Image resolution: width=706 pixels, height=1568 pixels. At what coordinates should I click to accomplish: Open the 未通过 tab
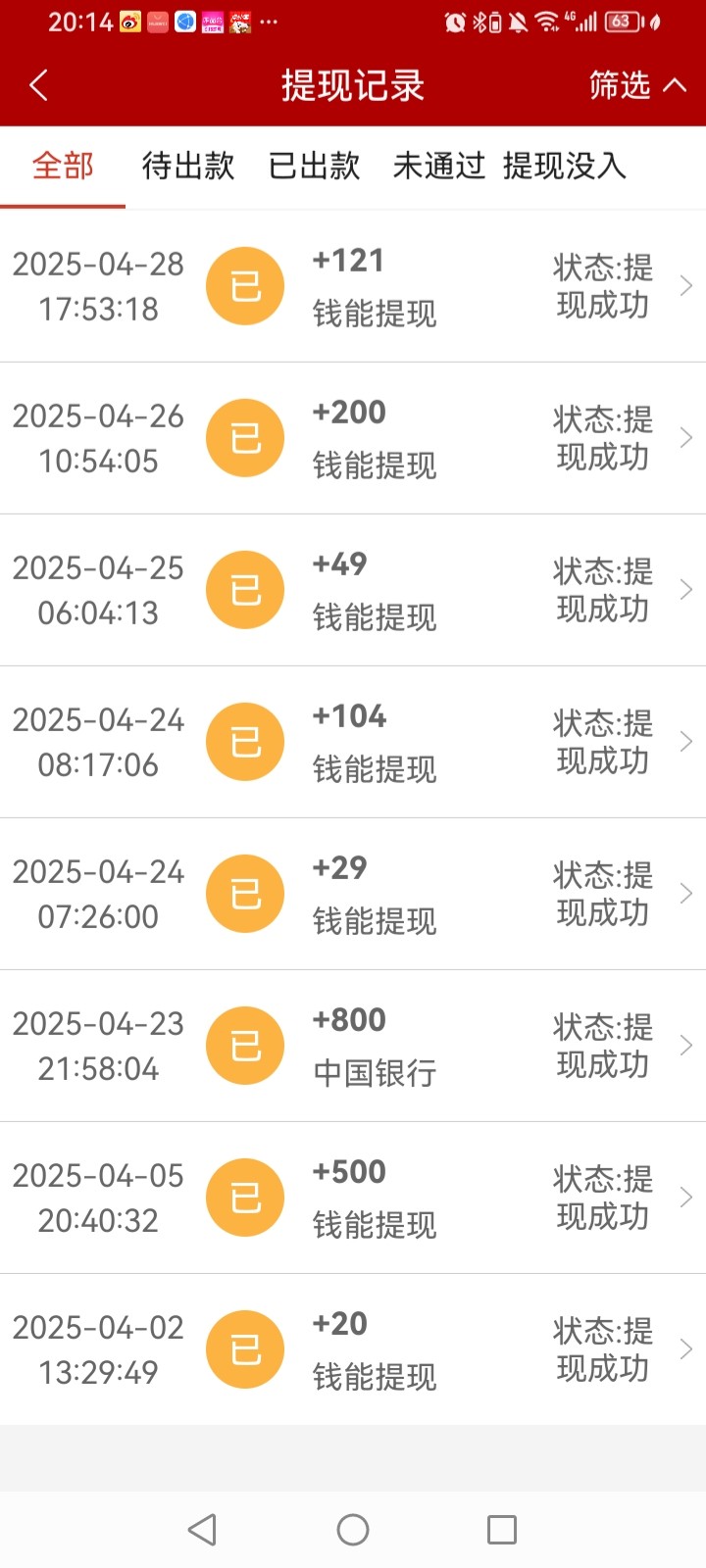pyautogui.click(x=439, y=166)
